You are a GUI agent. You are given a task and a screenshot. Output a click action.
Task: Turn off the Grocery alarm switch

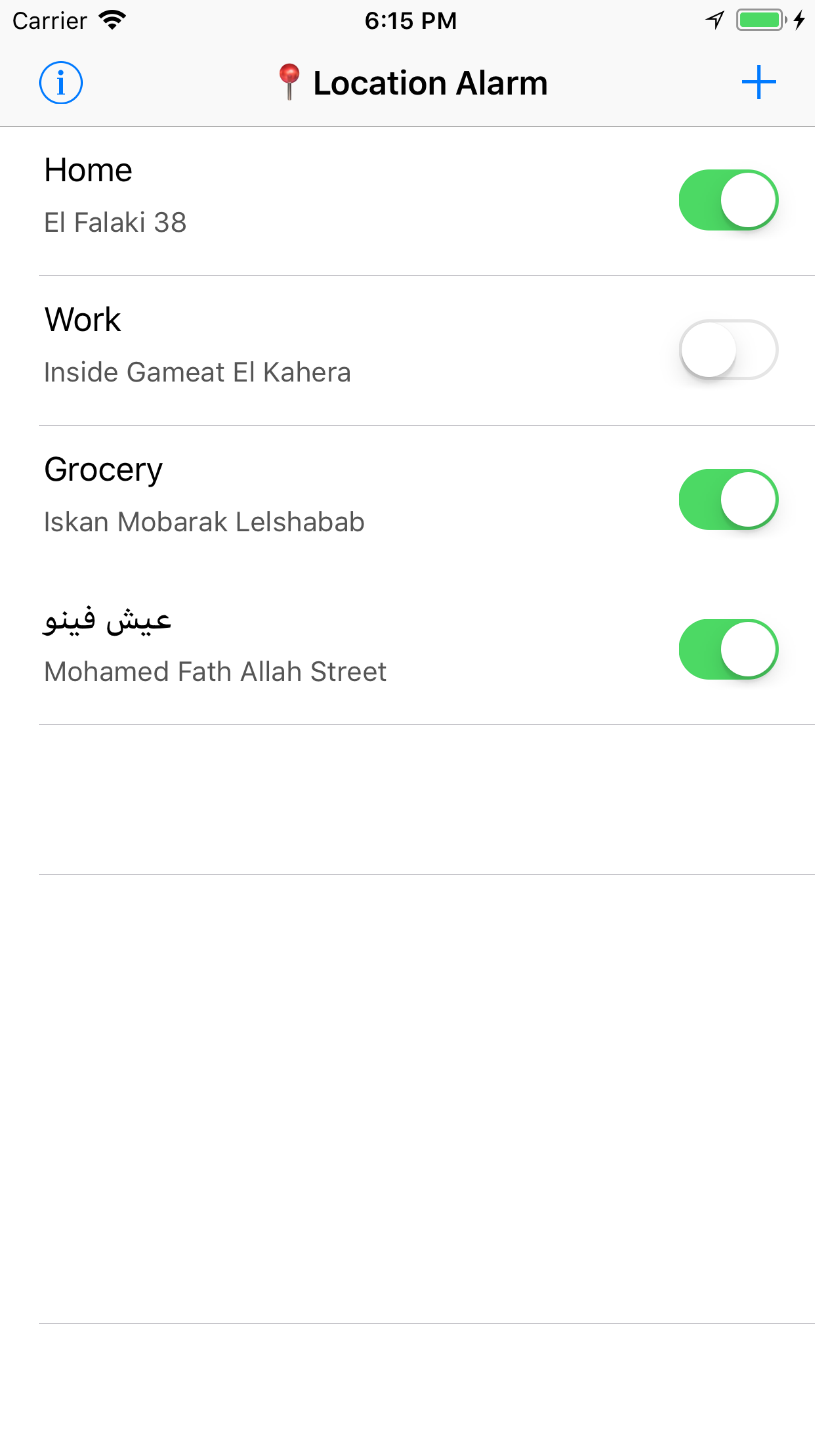coord(728,500)
